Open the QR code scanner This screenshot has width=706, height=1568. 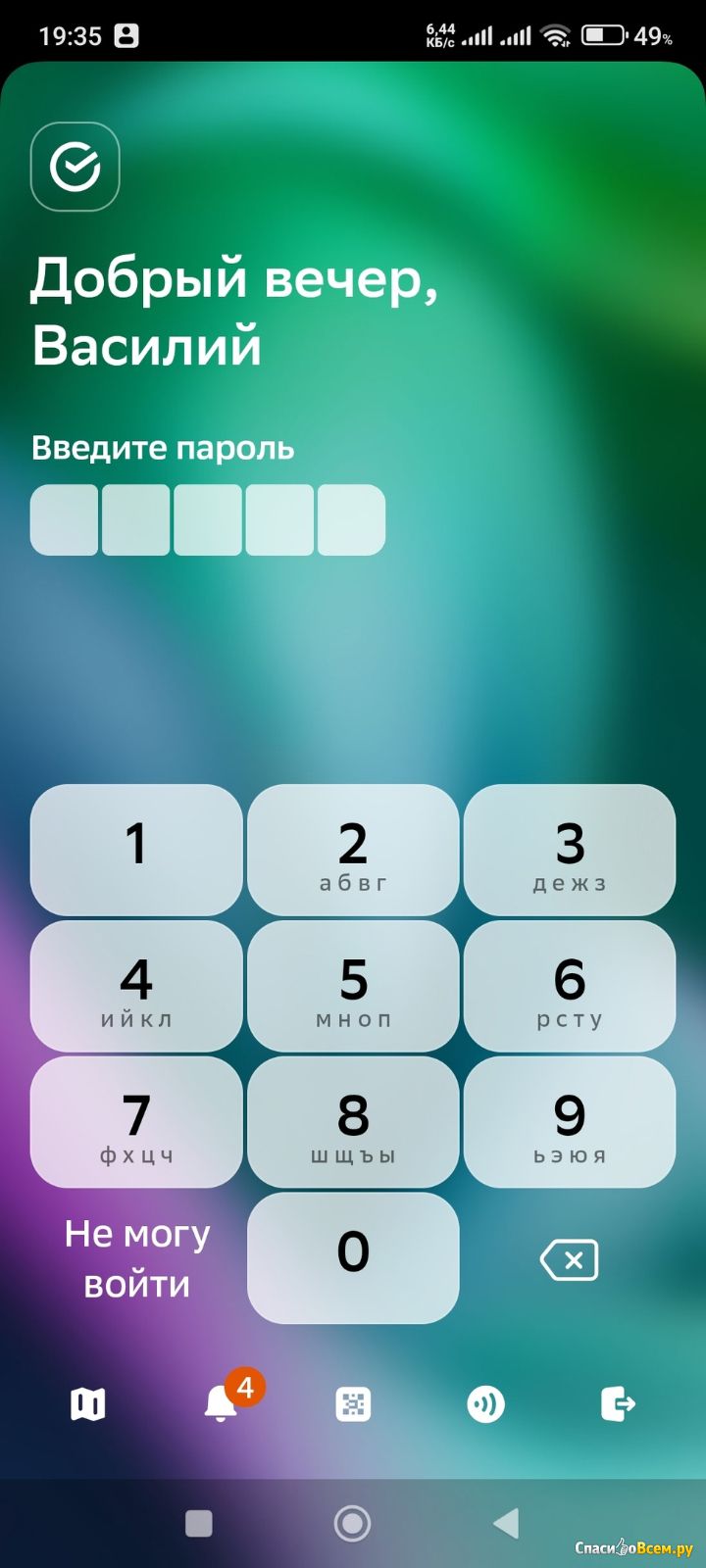coord(353,1404)
